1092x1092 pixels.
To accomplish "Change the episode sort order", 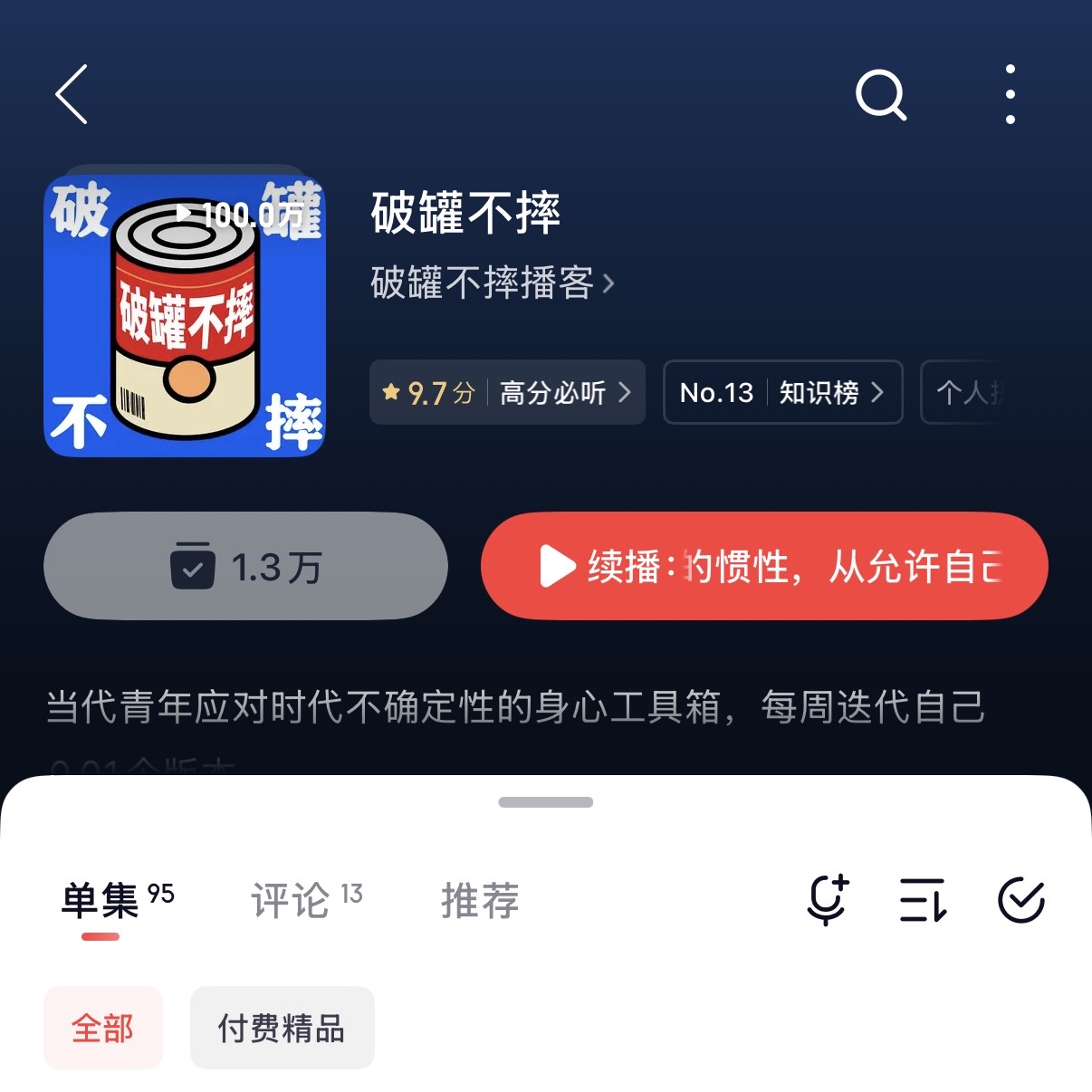I will click(x=923, y=900).
